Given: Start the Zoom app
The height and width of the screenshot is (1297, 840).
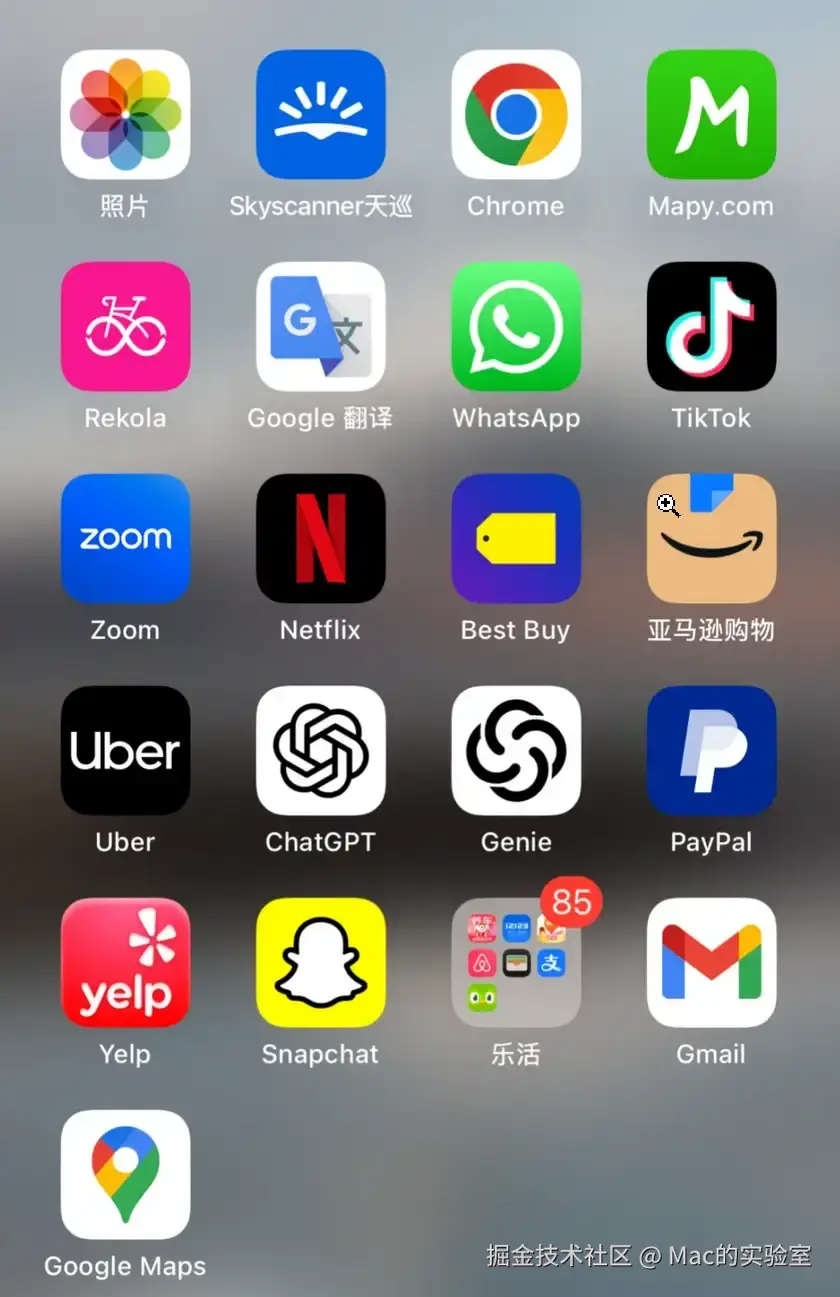Looking at the screenshot, I should (x=125, y=538).
